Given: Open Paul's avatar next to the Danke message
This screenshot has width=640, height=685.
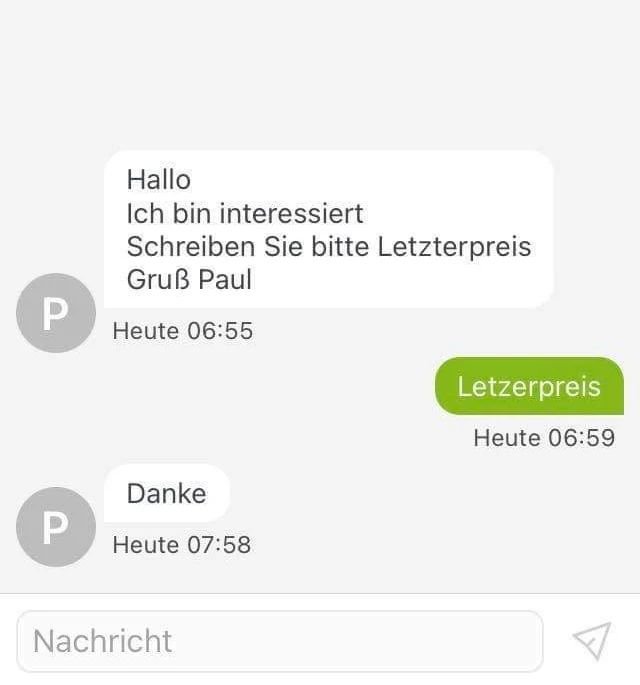Looking at the screenshot, I should click(x=56, y=527).
